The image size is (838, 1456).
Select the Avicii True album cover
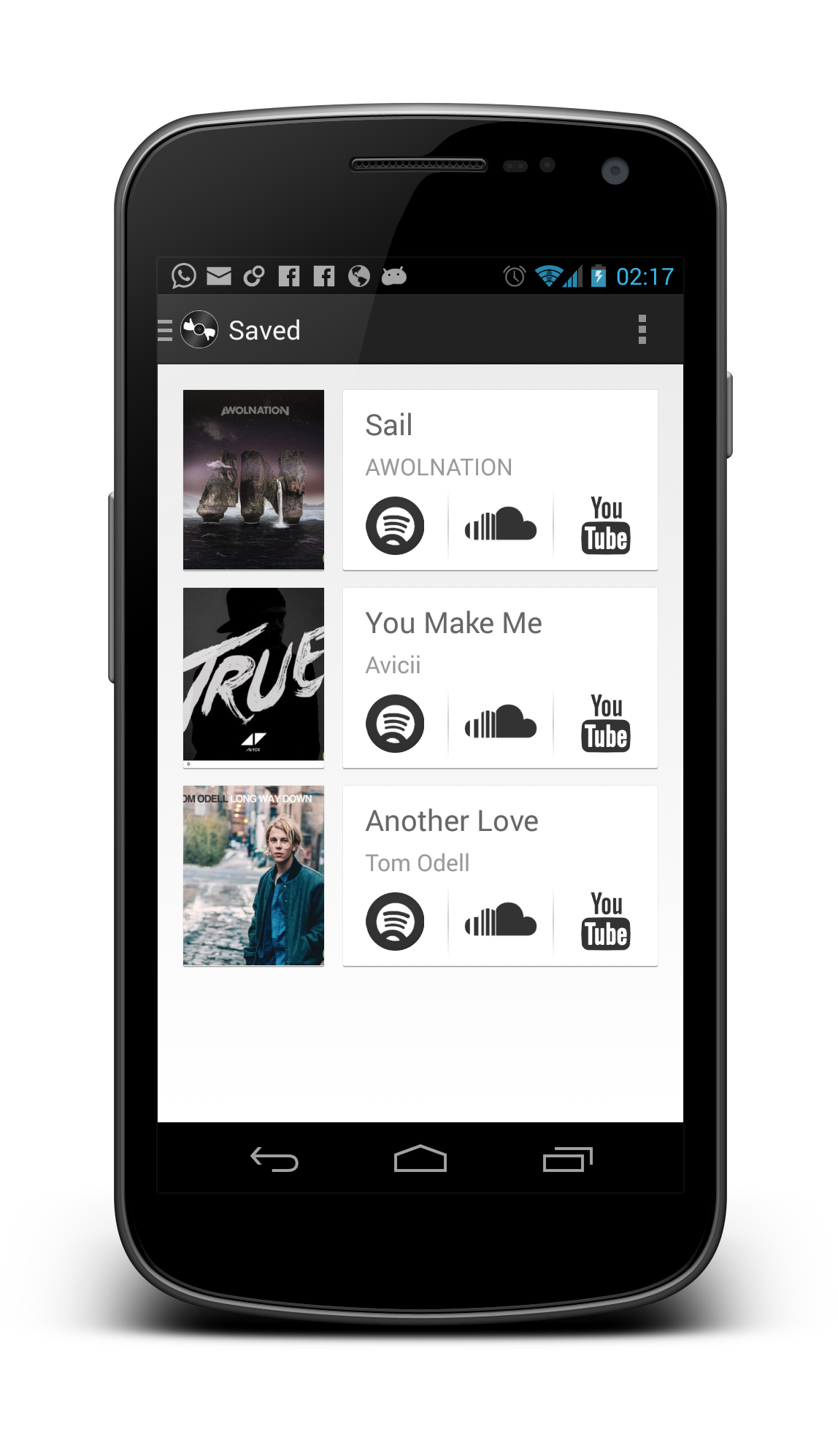(253, 678)
